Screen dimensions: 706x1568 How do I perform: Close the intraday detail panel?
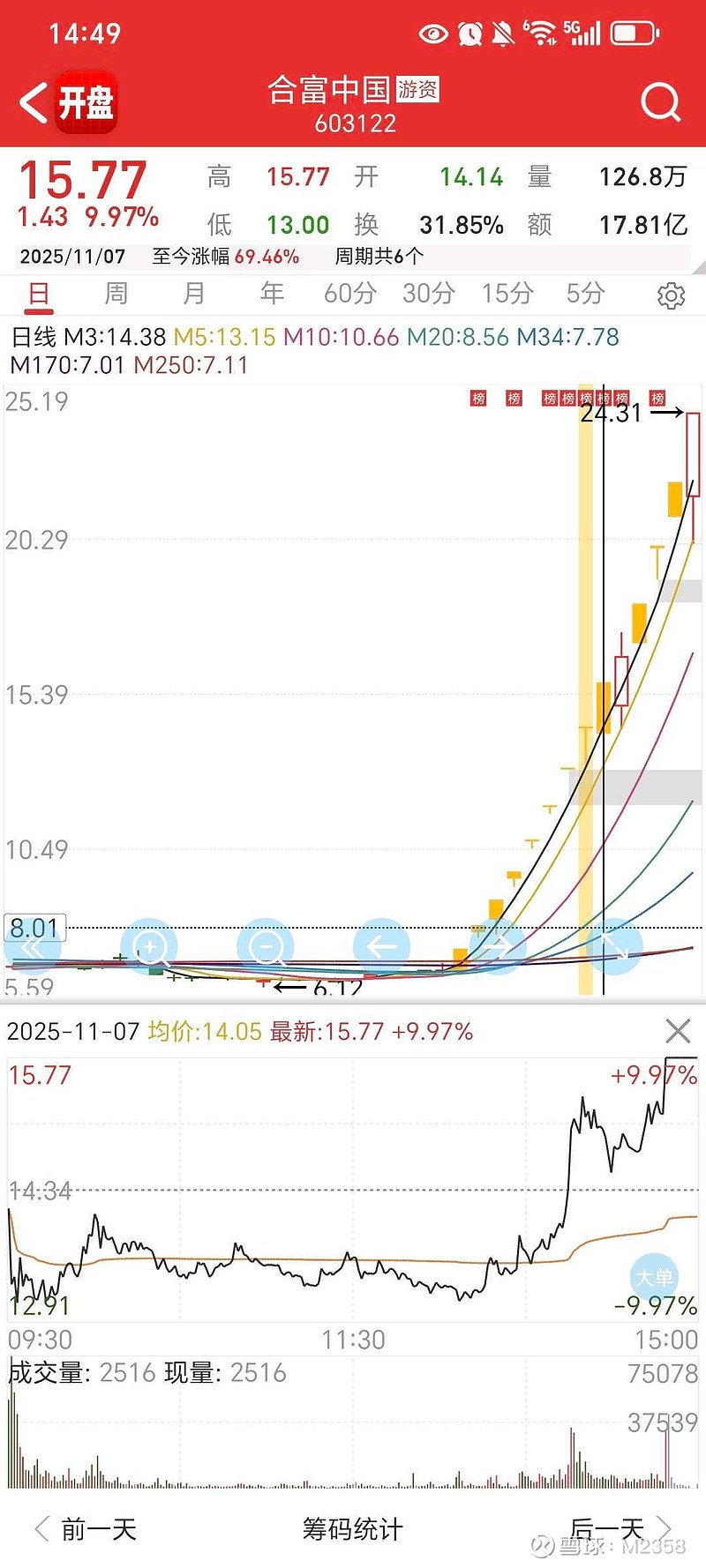coord(678,1031)
